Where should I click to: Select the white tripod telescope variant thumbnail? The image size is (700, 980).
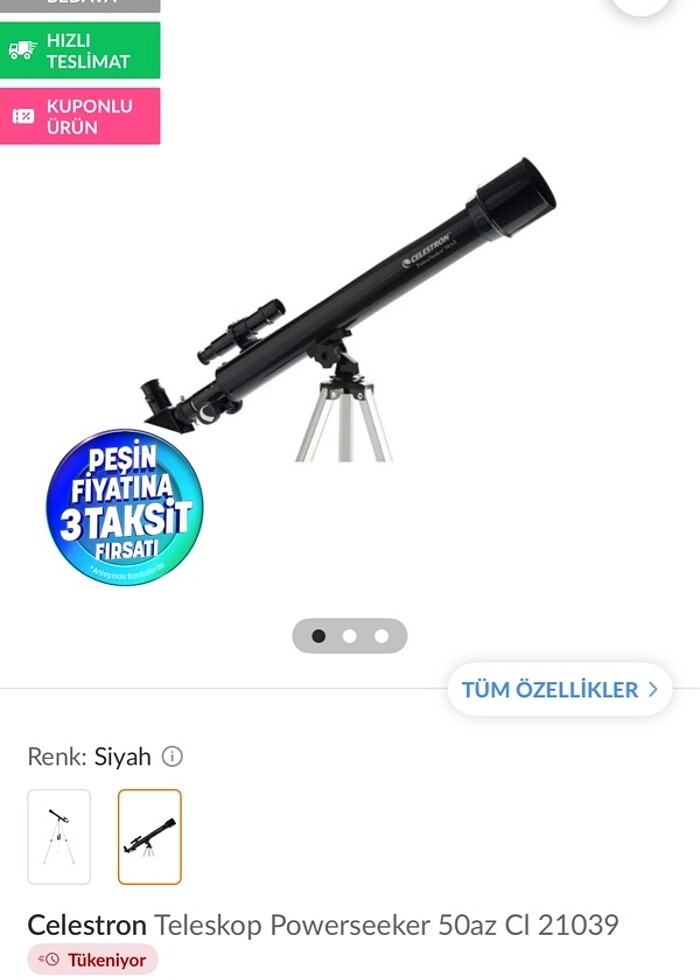(x=59, y=836)
